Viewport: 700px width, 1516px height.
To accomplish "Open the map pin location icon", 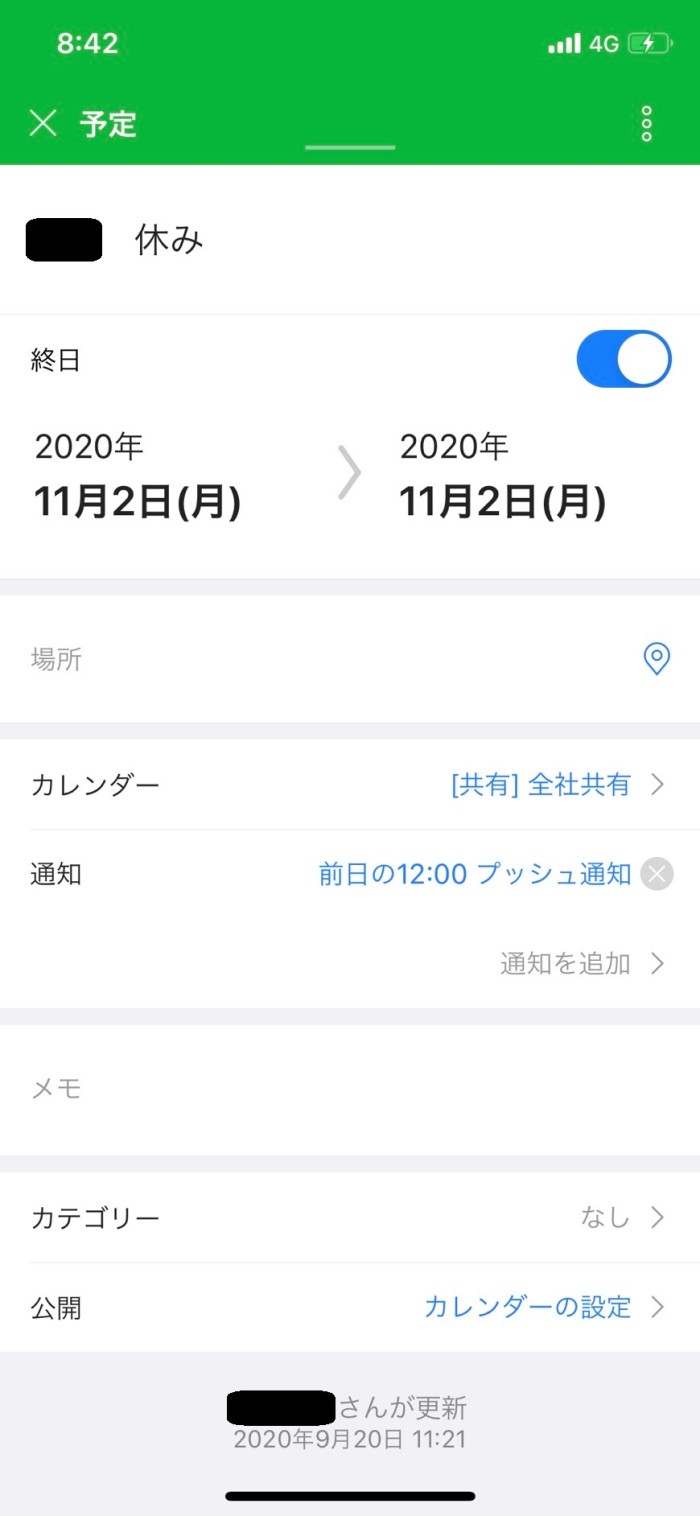I will (656, 659).
